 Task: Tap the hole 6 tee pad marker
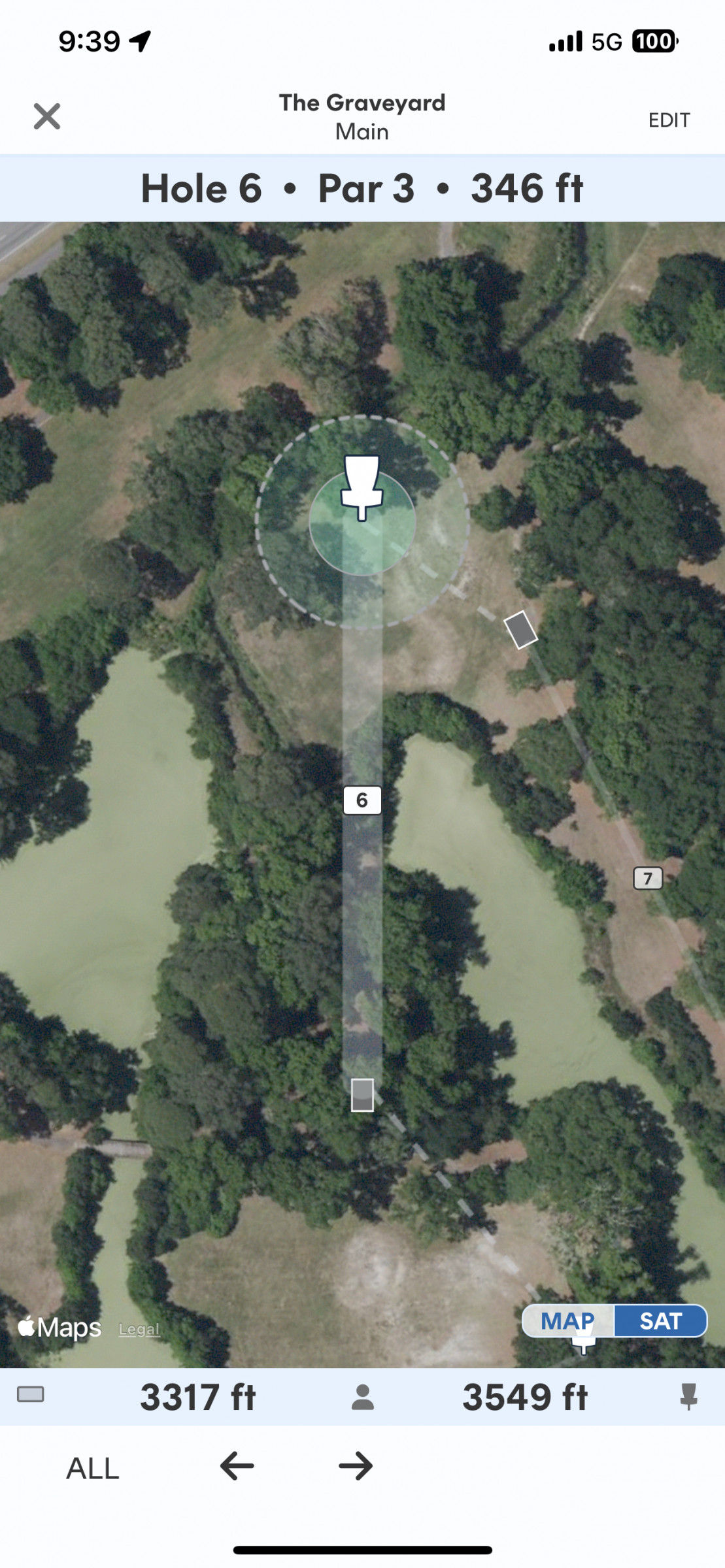[x=362, y=1095]
